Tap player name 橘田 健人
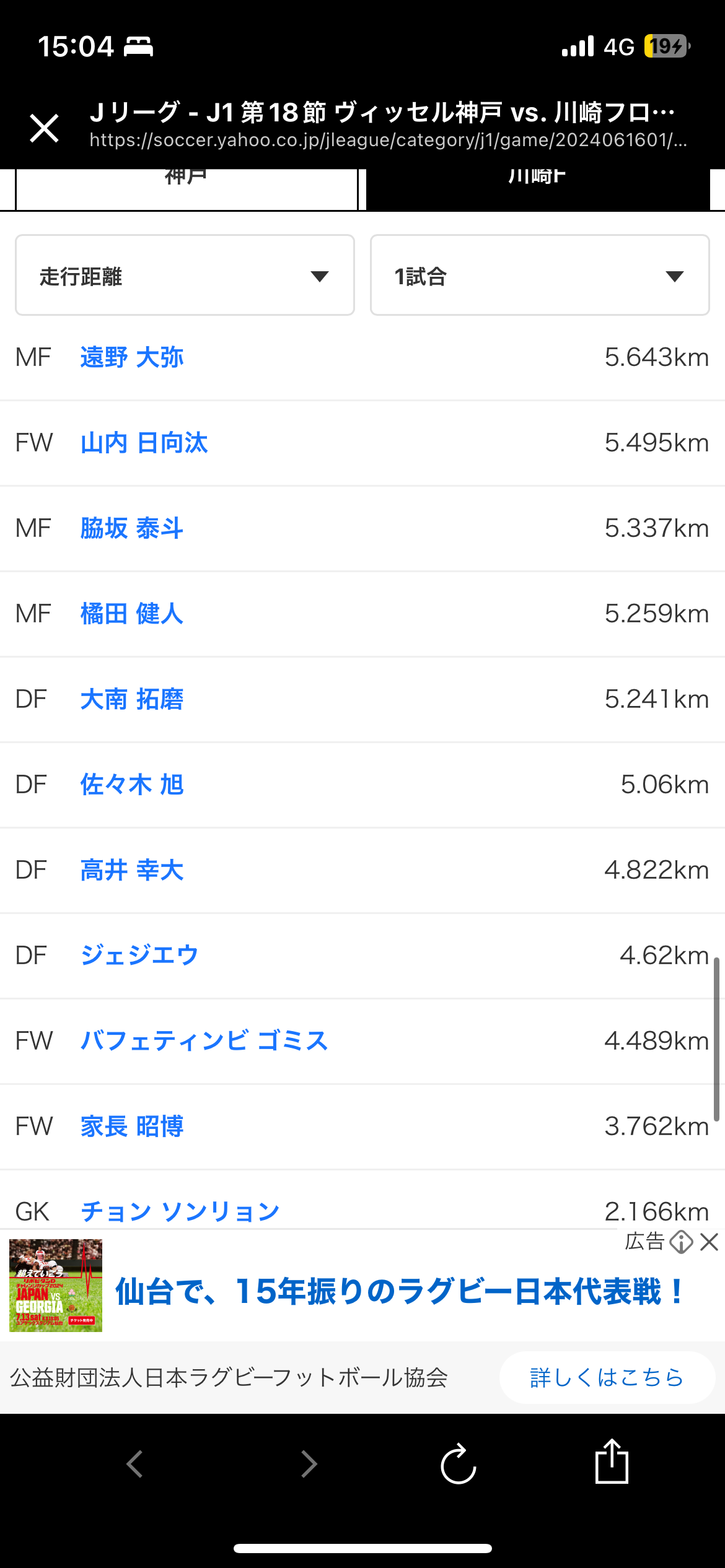The width and height of the screenshot is (725, 1568). click(x=132, y=614)
